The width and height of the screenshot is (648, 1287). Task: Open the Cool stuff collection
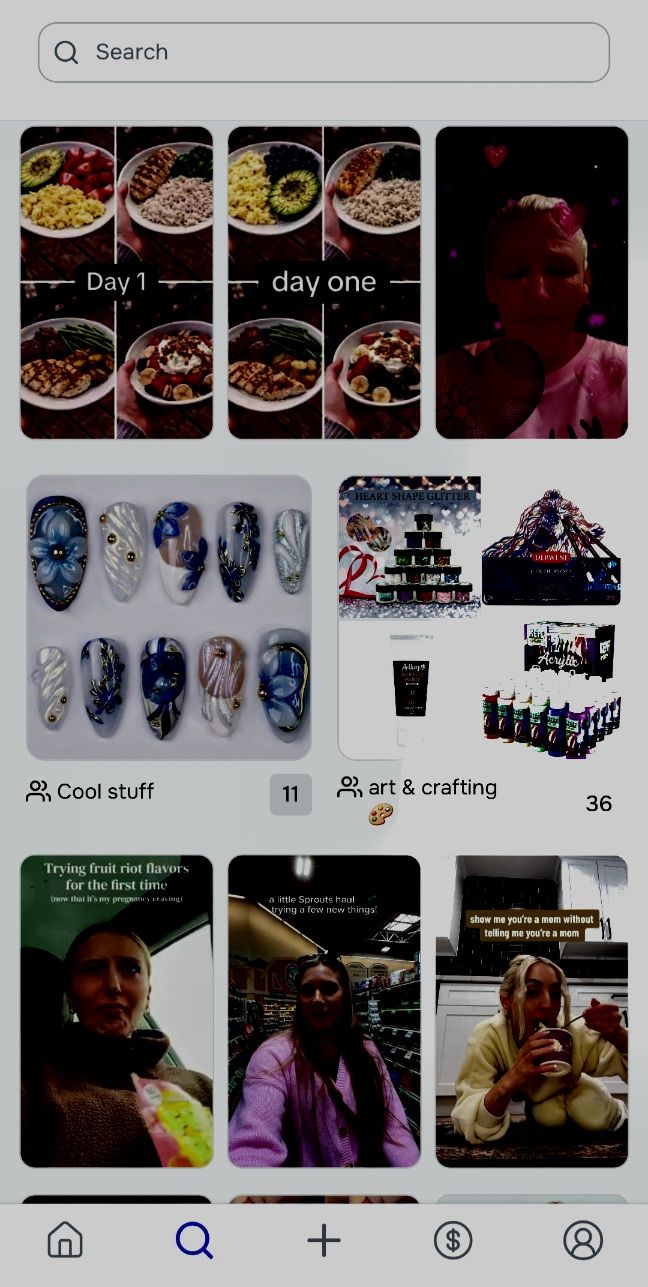[168, 618]
